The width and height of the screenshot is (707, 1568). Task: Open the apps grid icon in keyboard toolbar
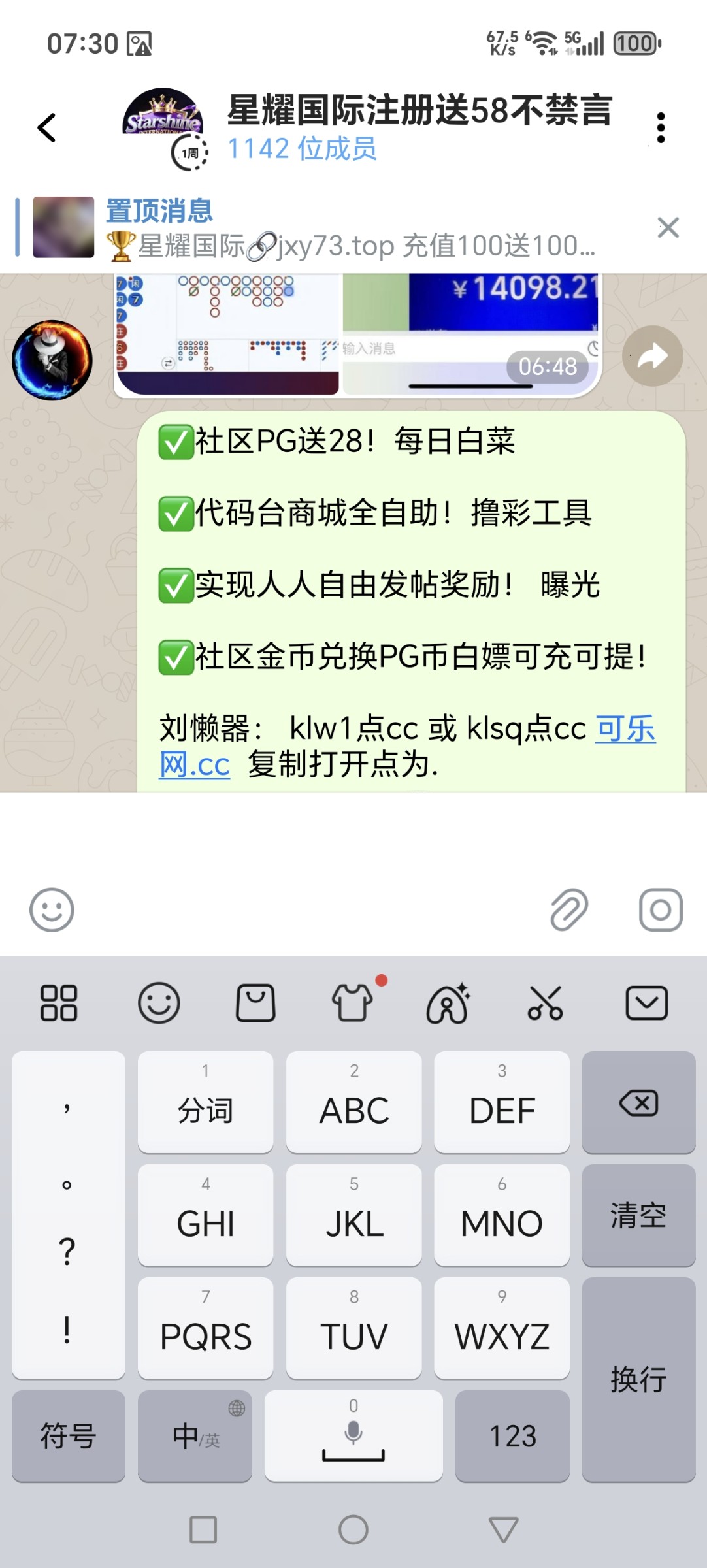point(59,1004)
